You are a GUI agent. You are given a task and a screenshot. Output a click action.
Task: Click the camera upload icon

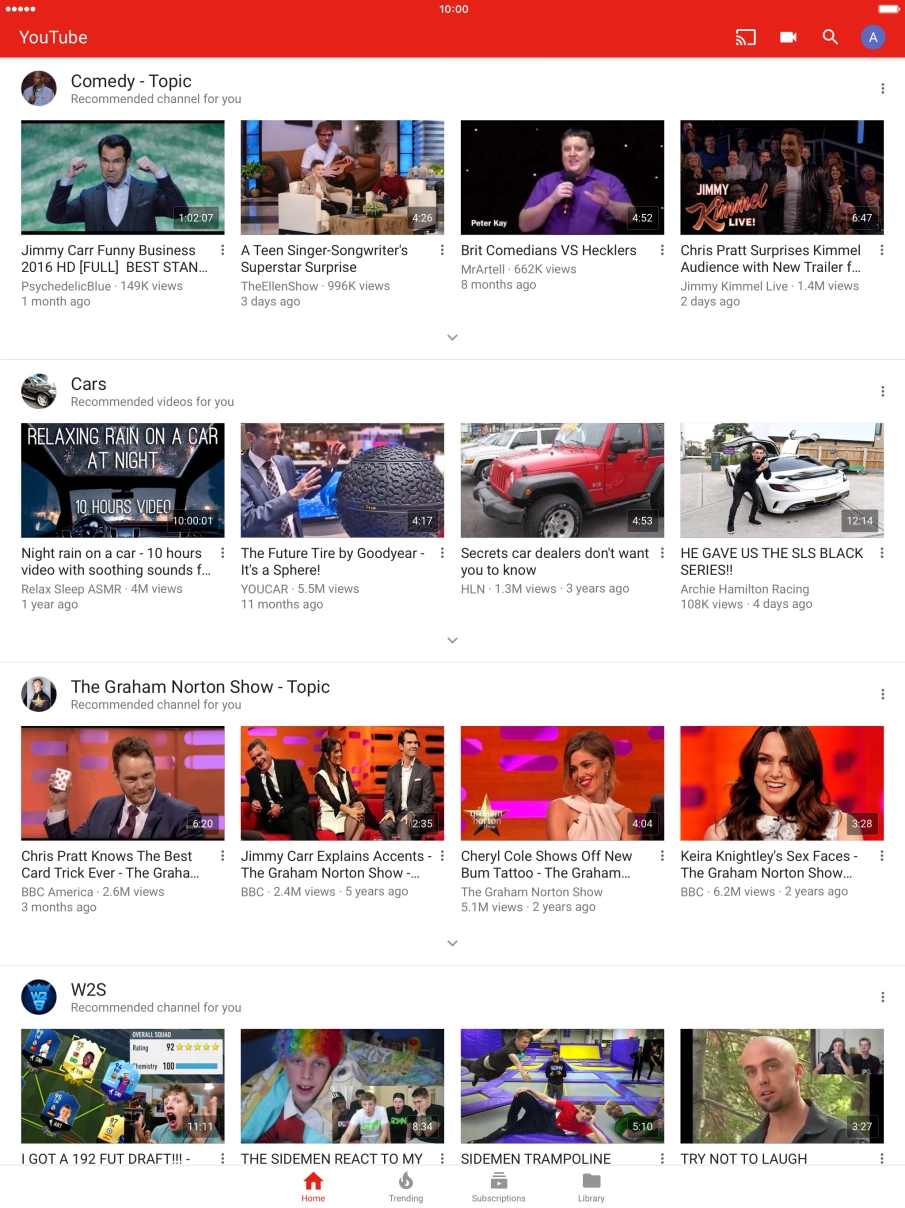[x=788, y=37]
